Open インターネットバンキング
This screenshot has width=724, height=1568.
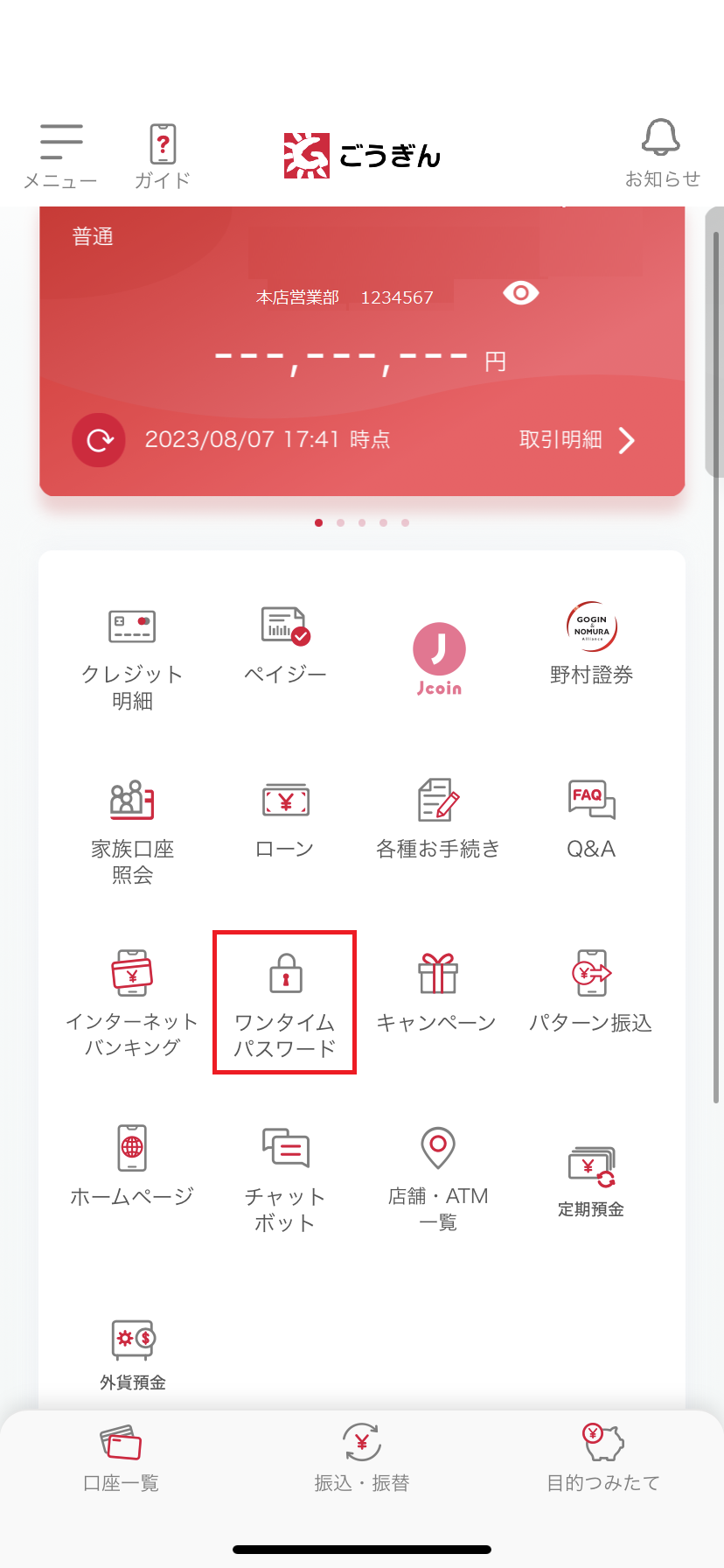coord(132,1004)
